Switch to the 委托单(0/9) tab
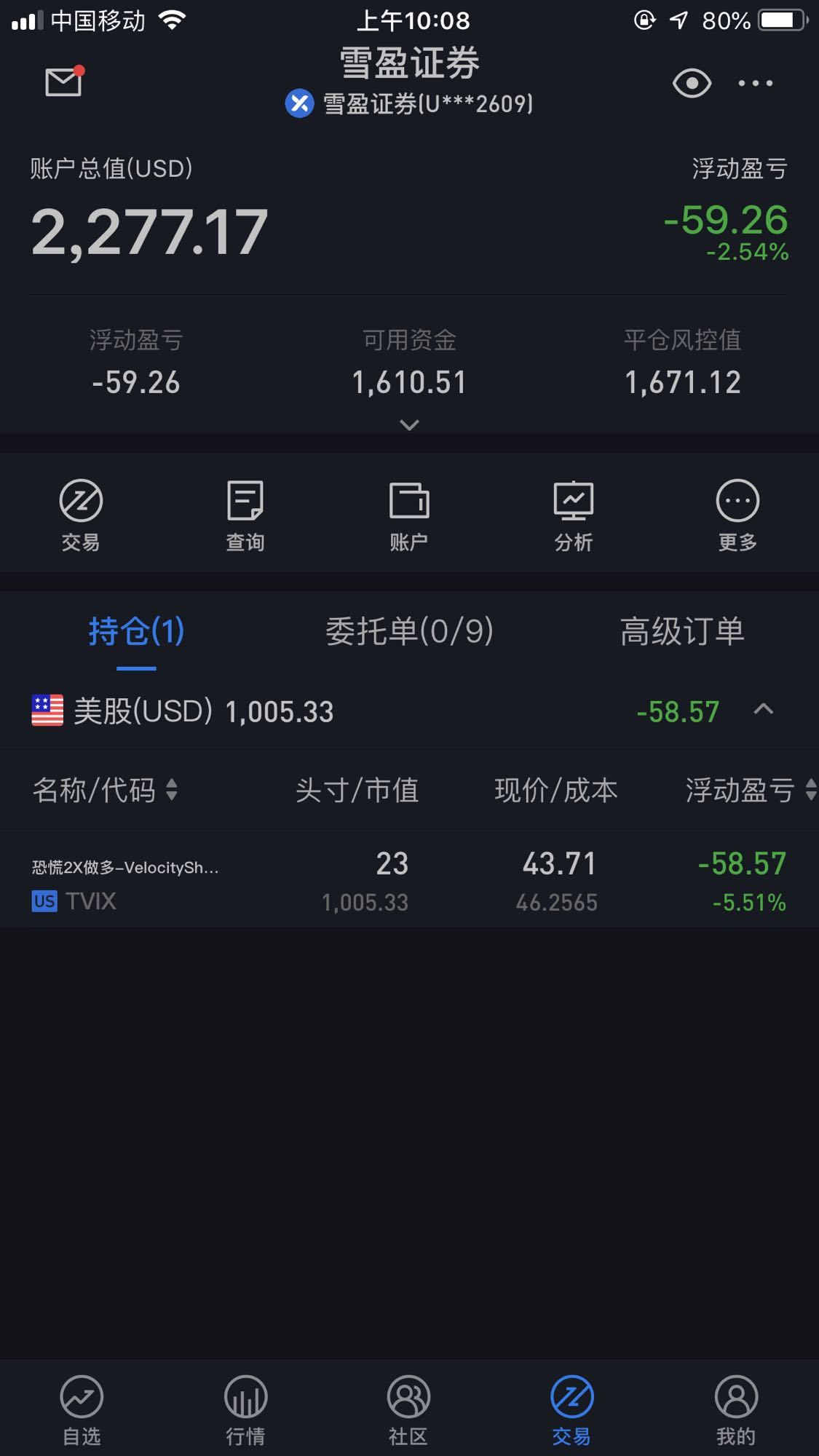This screenshot has width=819, height=1456. [x=409, y=631]
